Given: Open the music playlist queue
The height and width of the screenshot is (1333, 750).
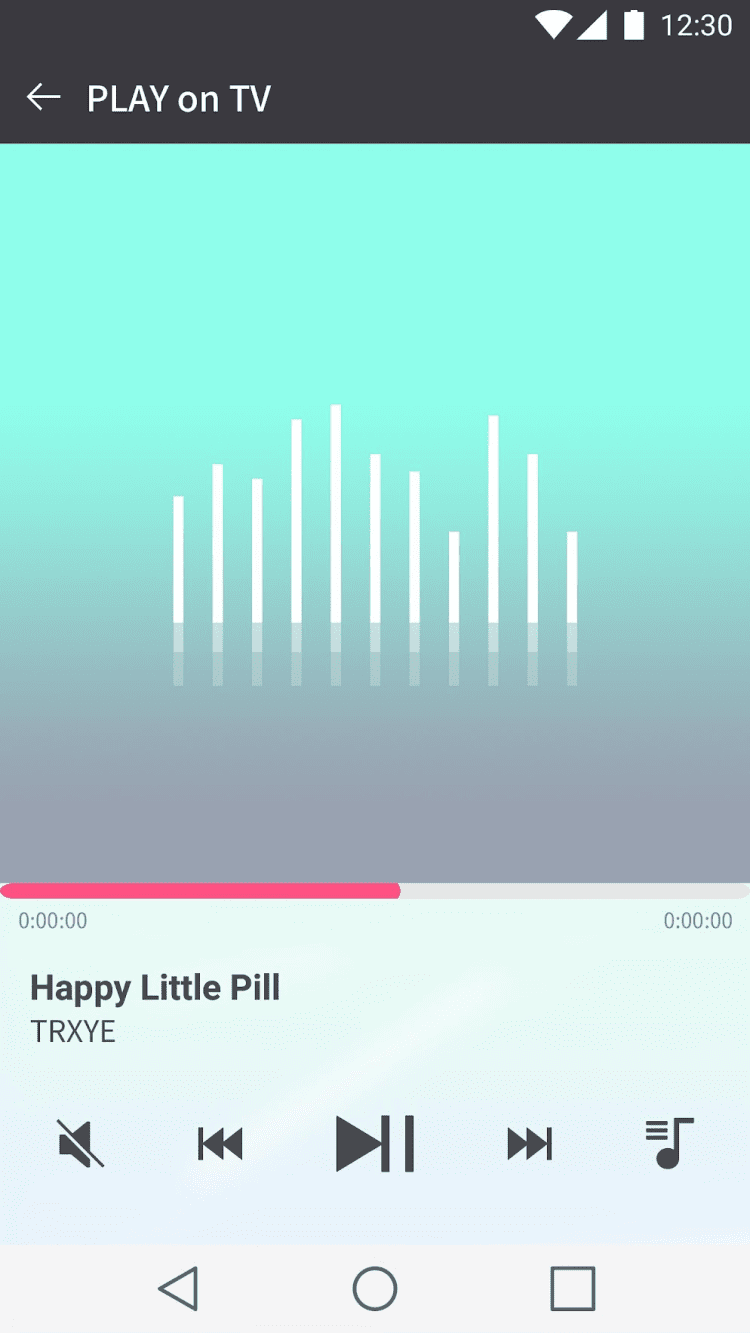Looking at the screenshot, I should [669, 1143].
